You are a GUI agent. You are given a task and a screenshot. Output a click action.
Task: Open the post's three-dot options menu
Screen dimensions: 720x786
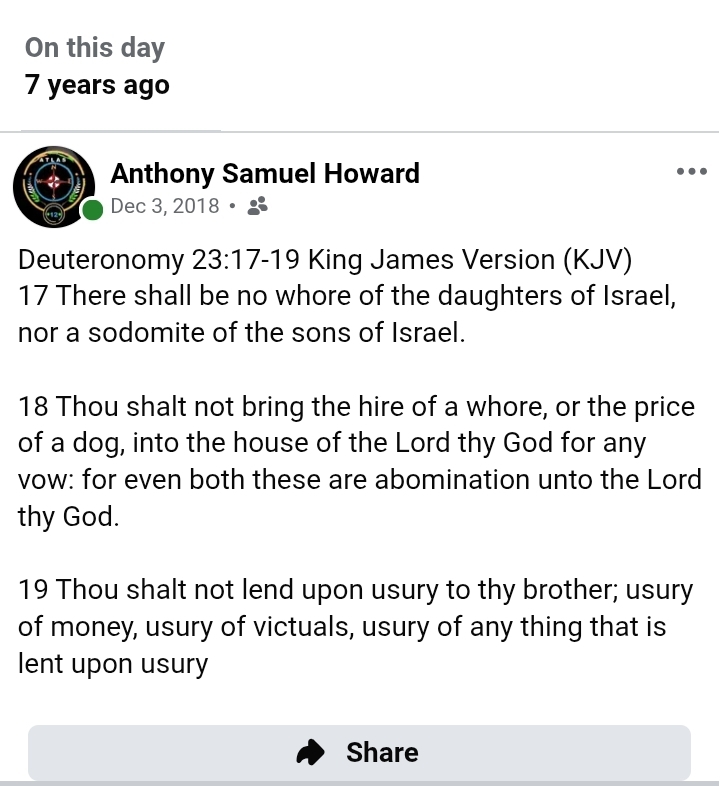[x=691, y=172]
